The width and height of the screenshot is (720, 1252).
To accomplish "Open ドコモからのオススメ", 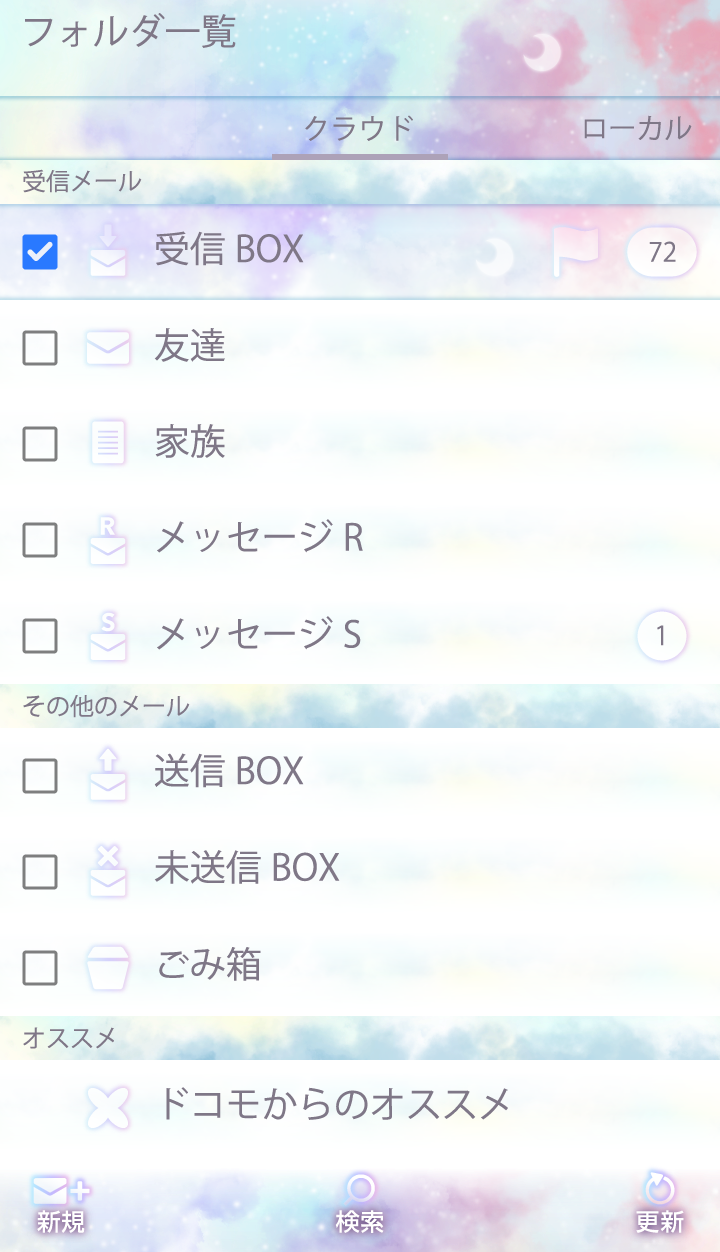I will 333,1104.
